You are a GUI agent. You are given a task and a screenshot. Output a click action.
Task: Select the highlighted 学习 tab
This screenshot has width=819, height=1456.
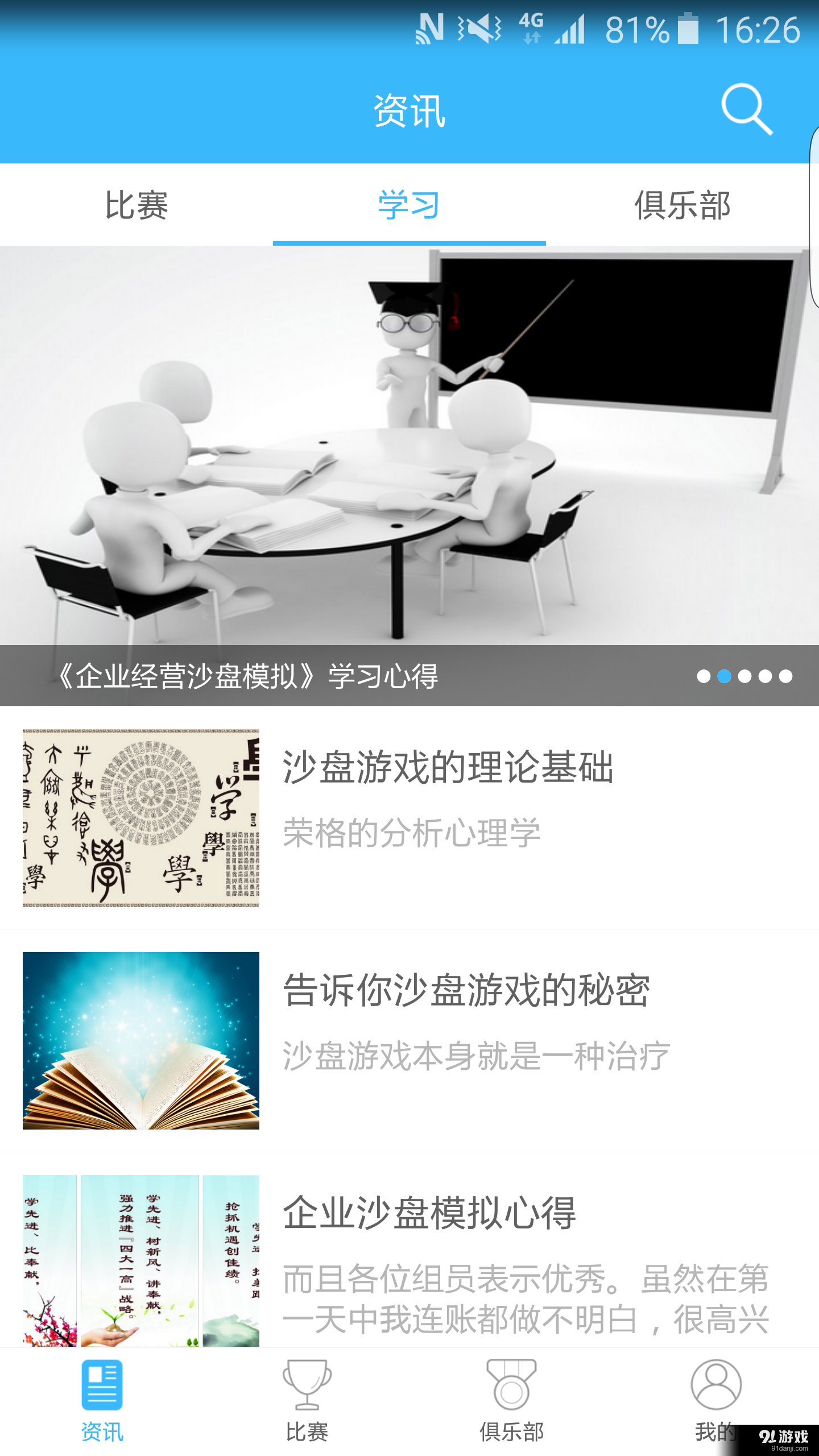[409, 206]
